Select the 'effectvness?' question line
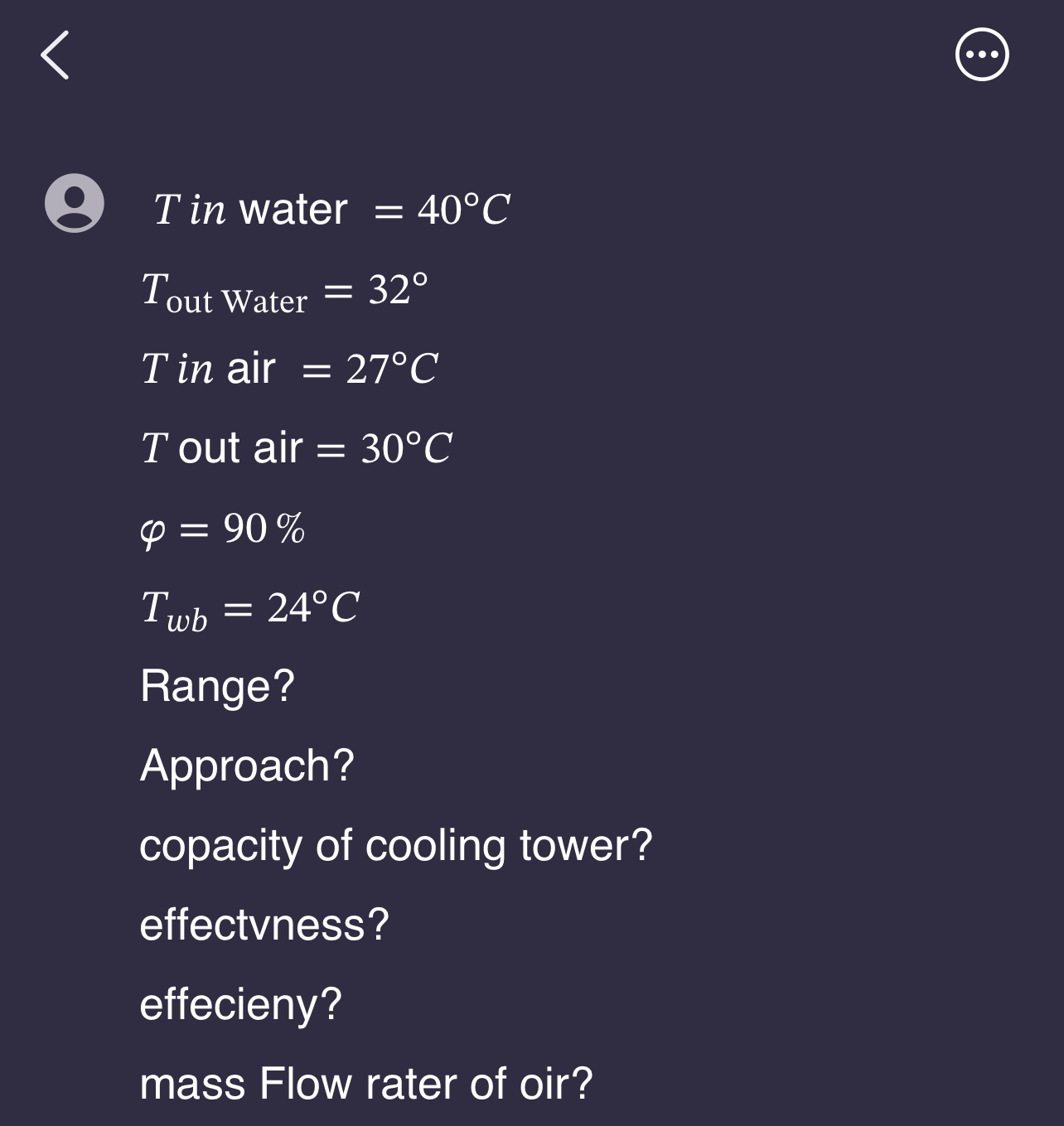The height and width of the screenshot is (1126, 1064). [x=264, y=925]
